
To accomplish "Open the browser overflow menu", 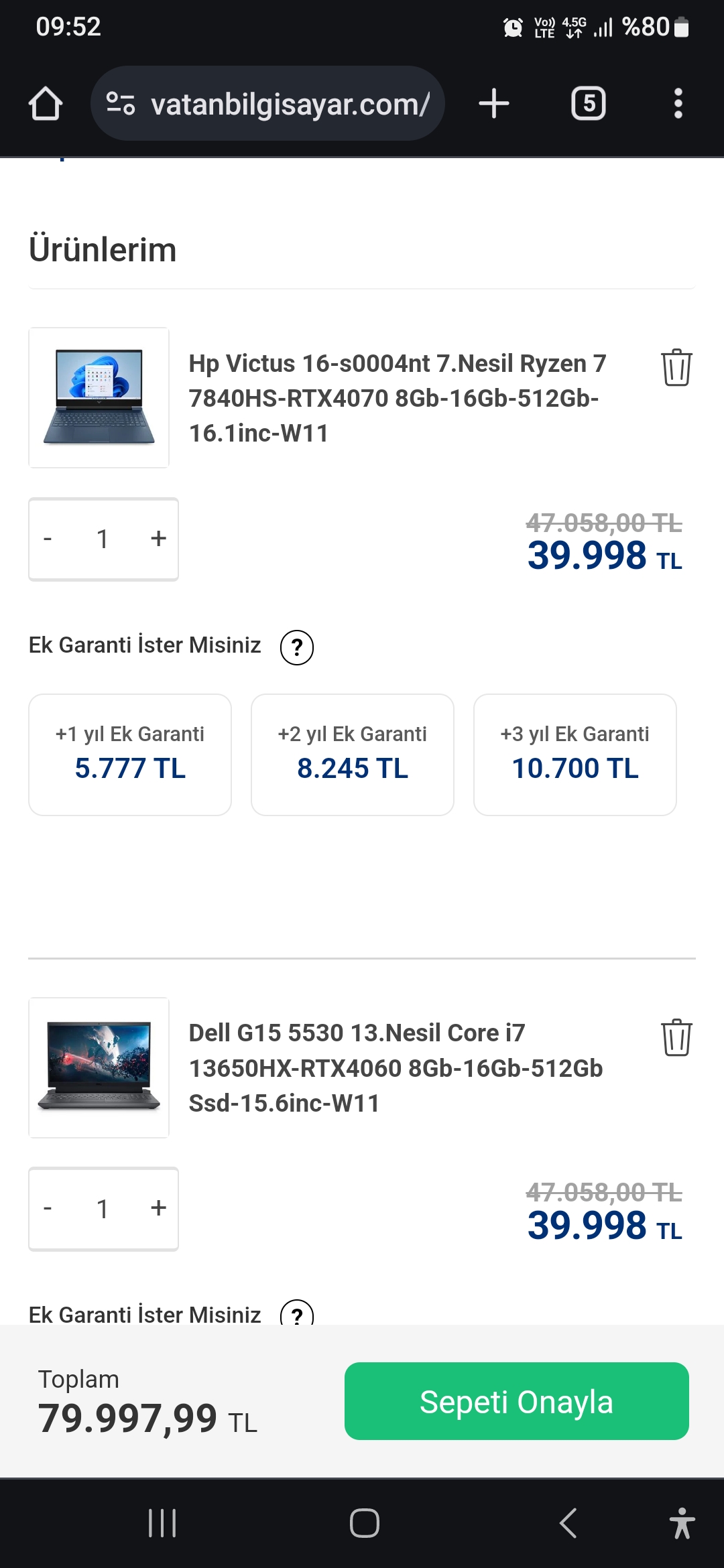I will tap(678, 104).
